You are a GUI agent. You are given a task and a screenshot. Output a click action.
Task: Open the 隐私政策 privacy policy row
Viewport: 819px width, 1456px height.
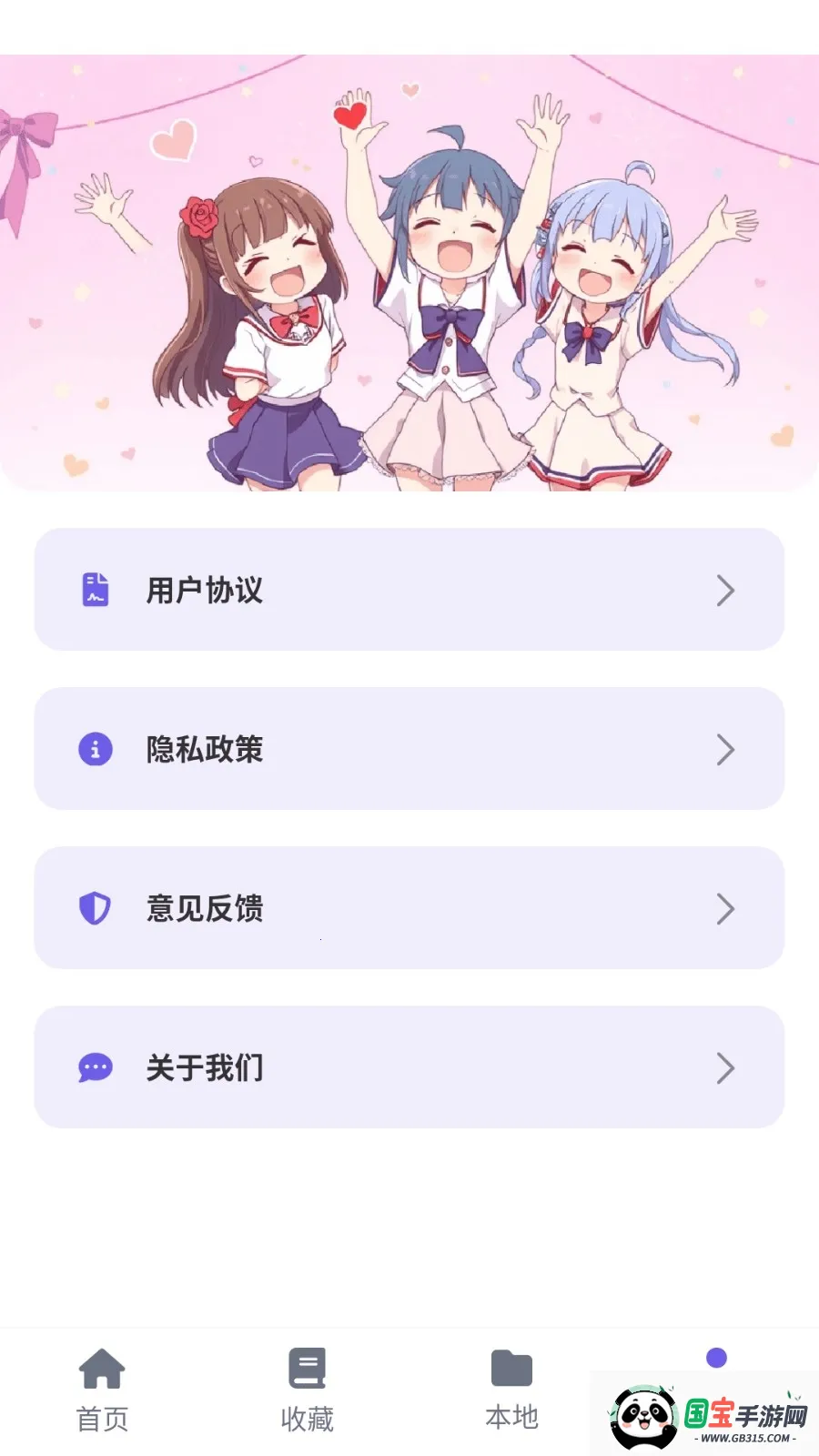coord(409,749)
